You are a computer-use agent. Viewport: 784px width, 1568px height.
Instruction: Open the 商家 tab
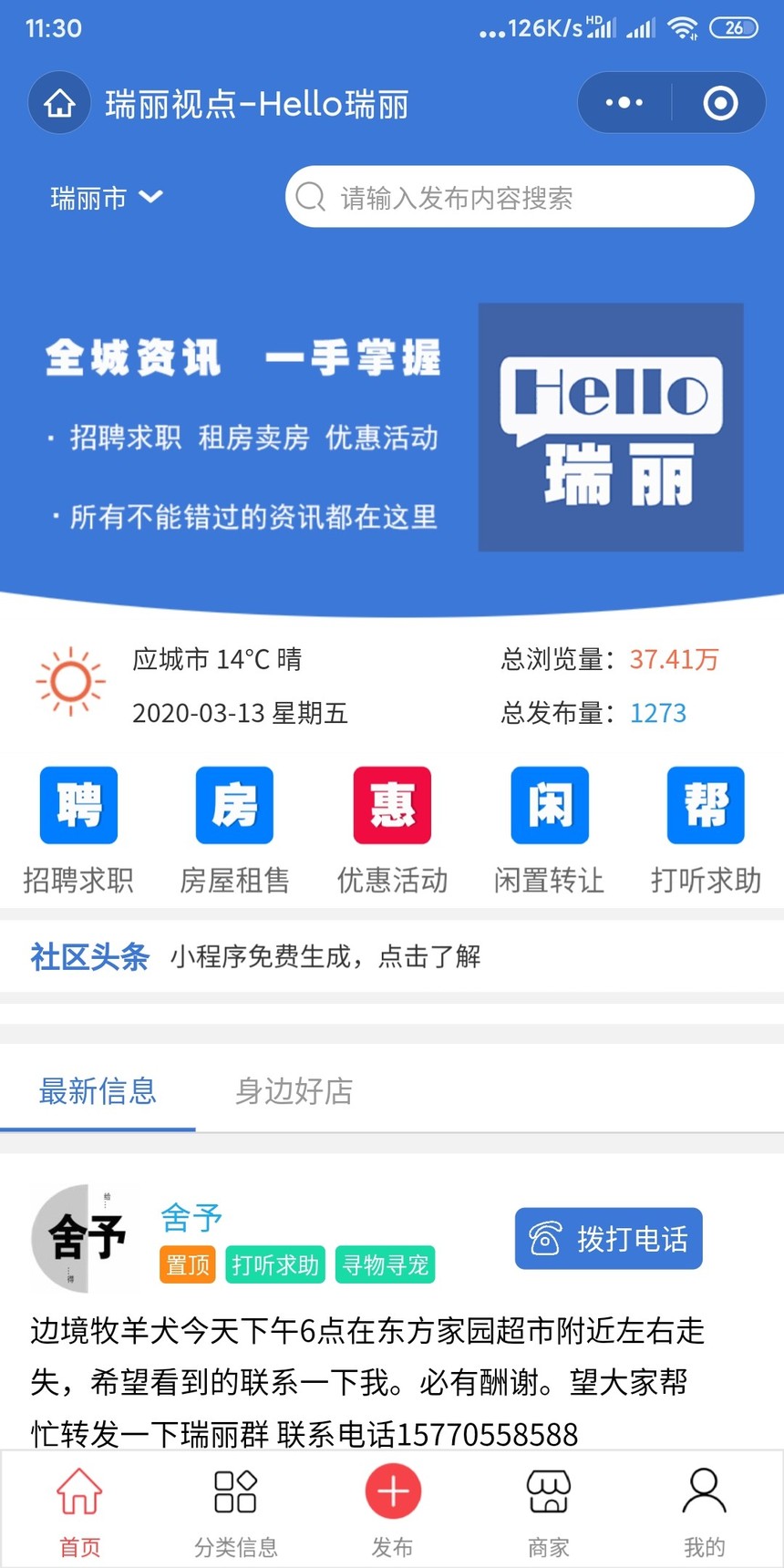pos(549,1509)
